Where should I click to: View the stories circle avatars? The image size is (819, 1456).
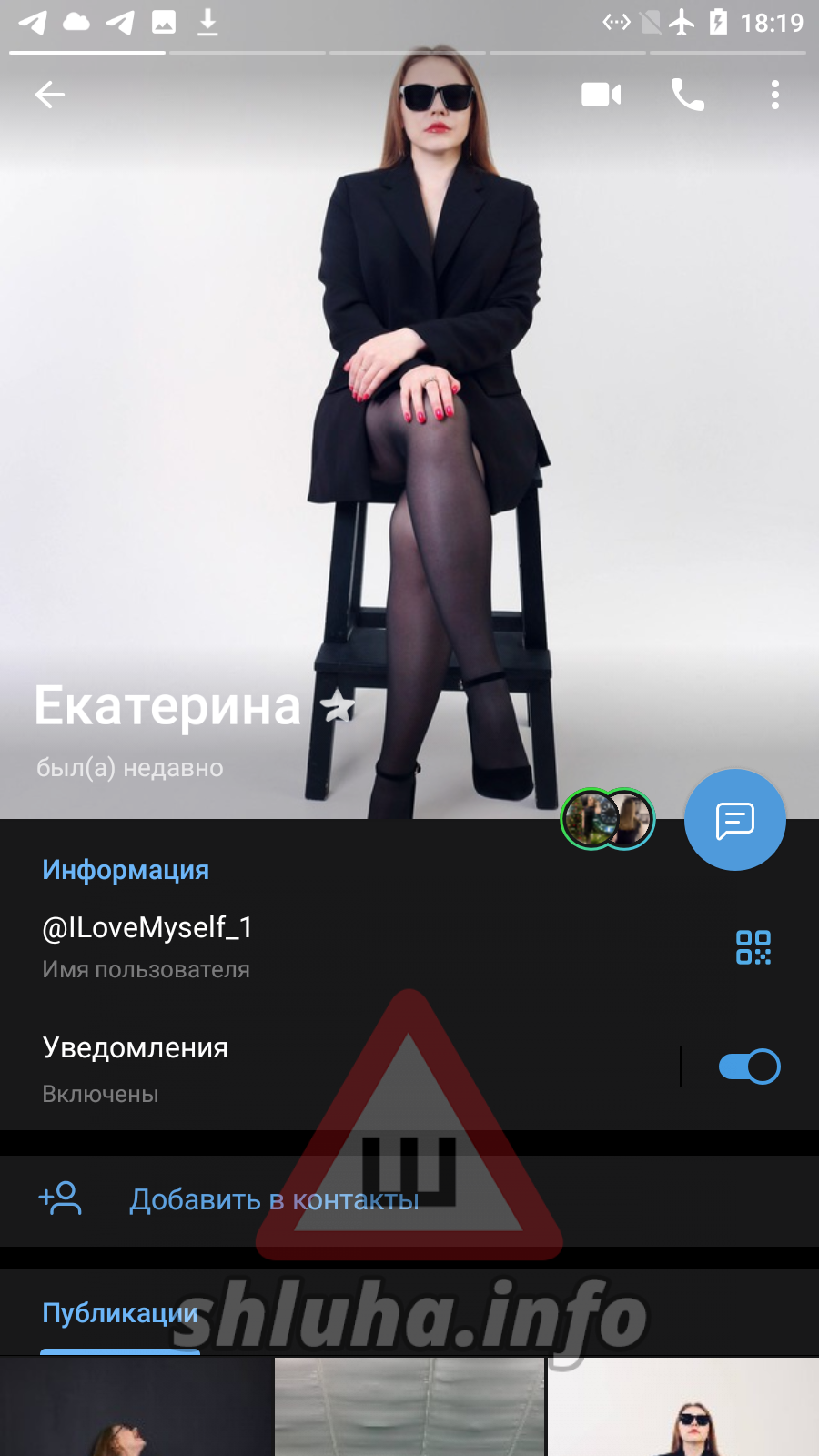[608, 819]
